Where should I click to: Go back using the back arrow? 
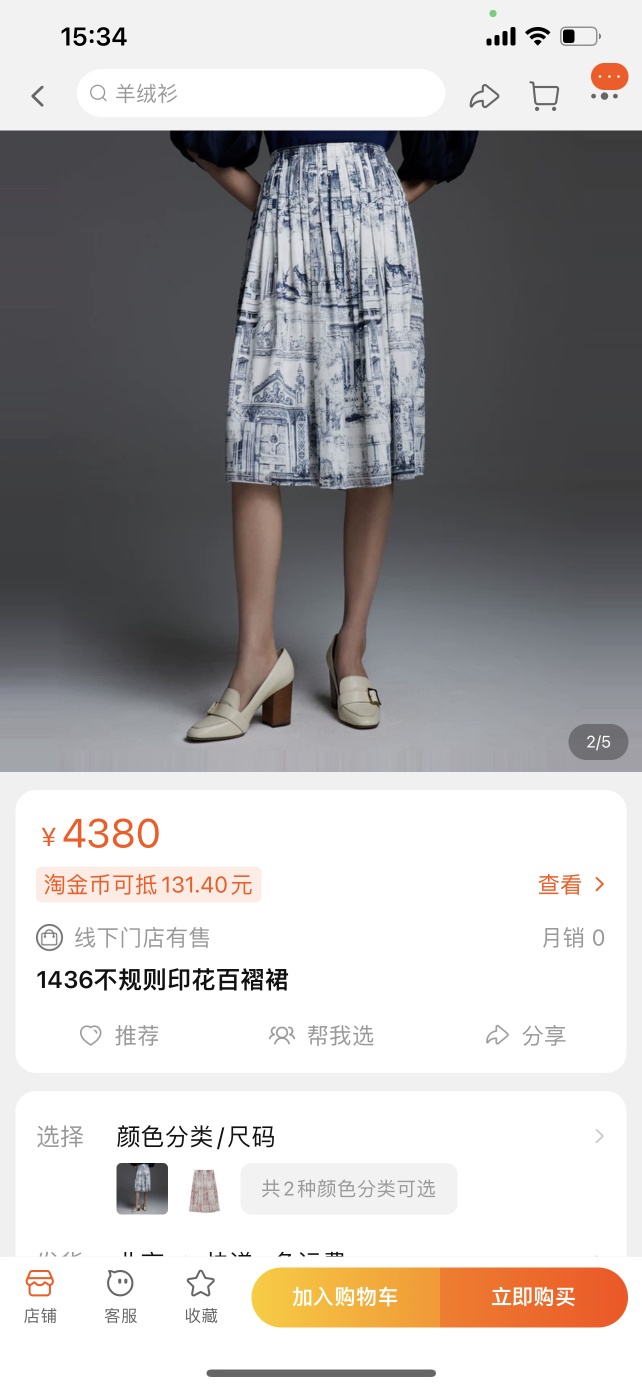tap(38, 96)
